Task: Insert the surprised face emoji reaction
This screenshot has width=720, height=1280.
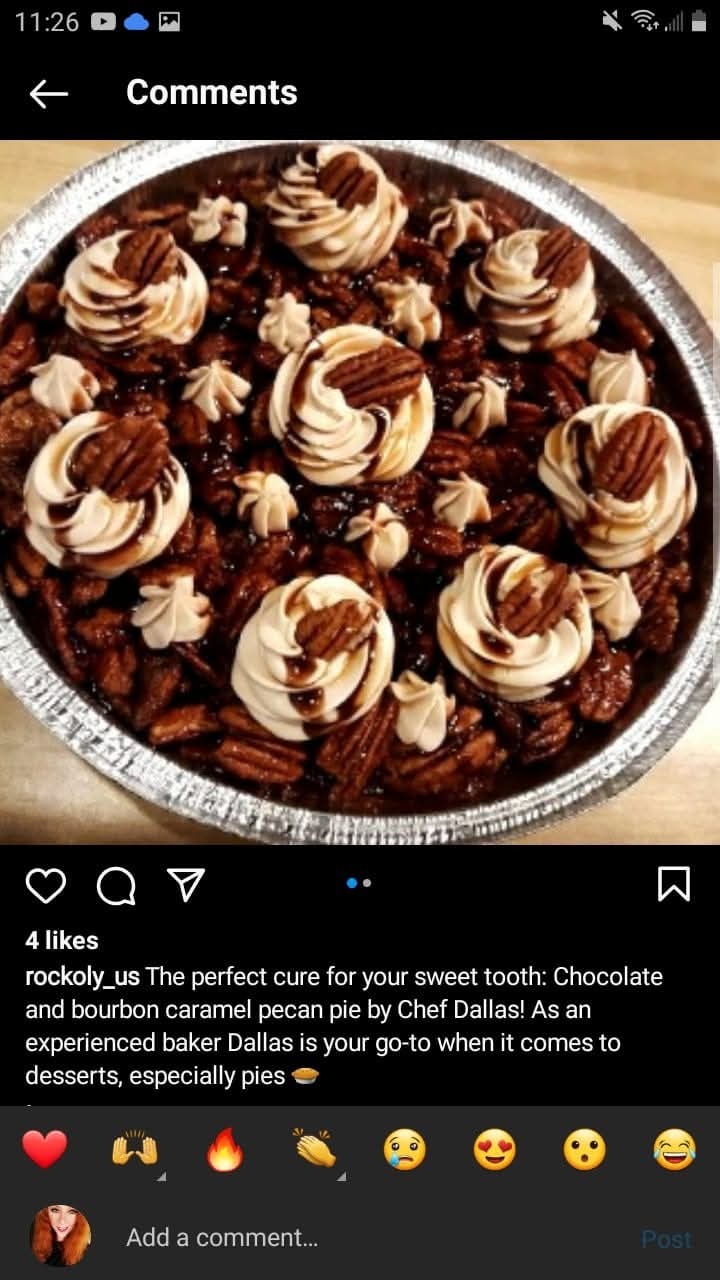Action: coord(584,1150)
